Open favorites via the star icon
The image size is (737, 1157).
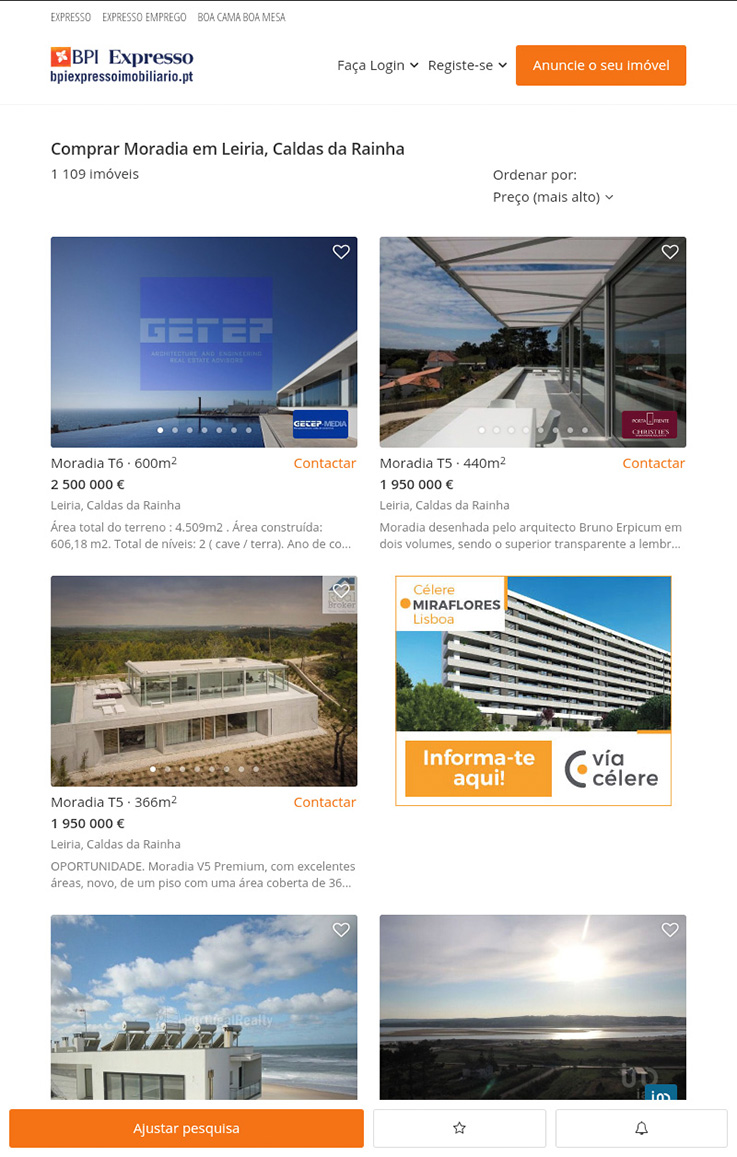click(458, 1128)
